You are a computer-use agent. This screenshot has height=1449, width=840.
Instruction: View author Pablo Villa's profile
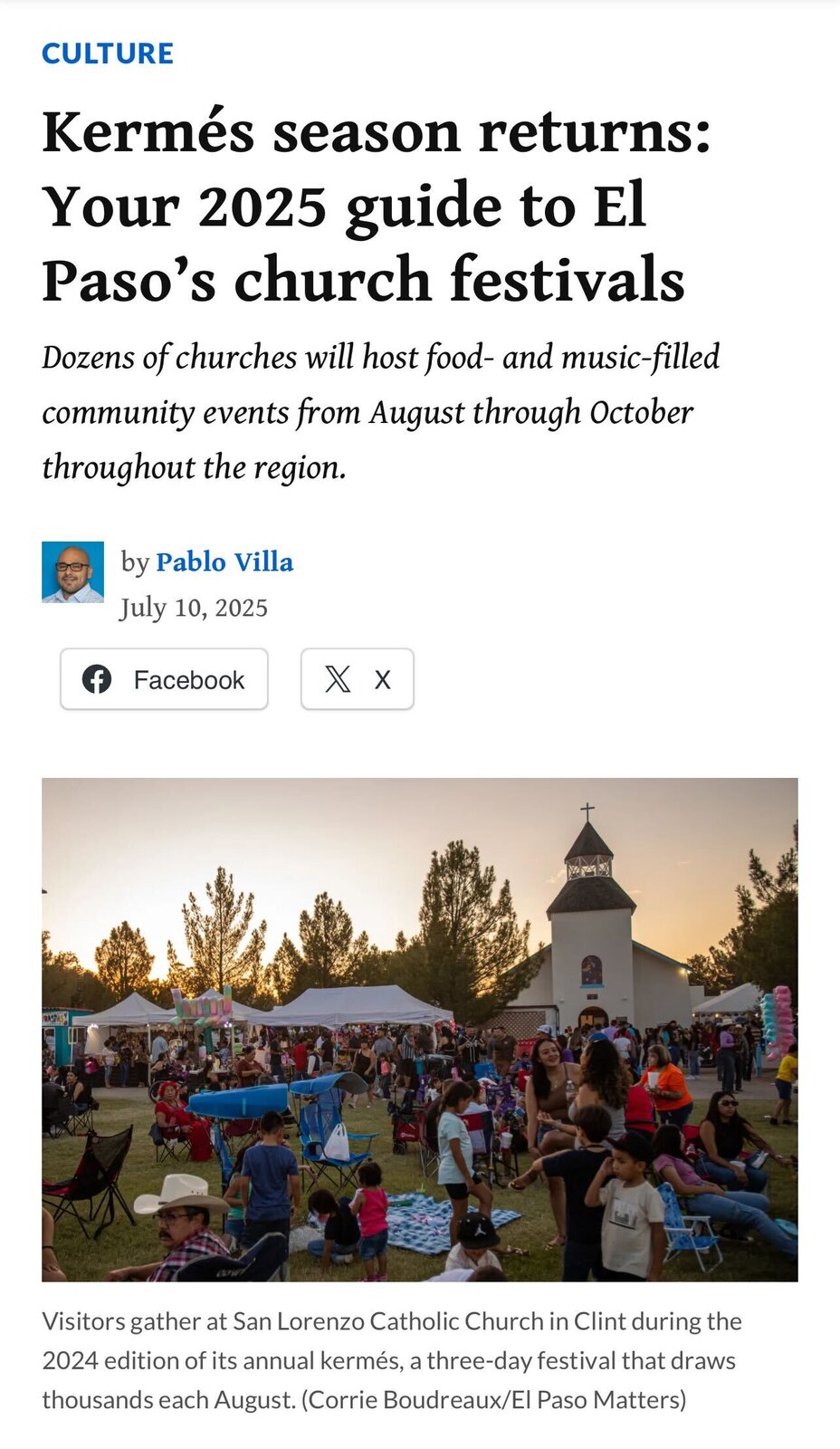click(224, 562)
